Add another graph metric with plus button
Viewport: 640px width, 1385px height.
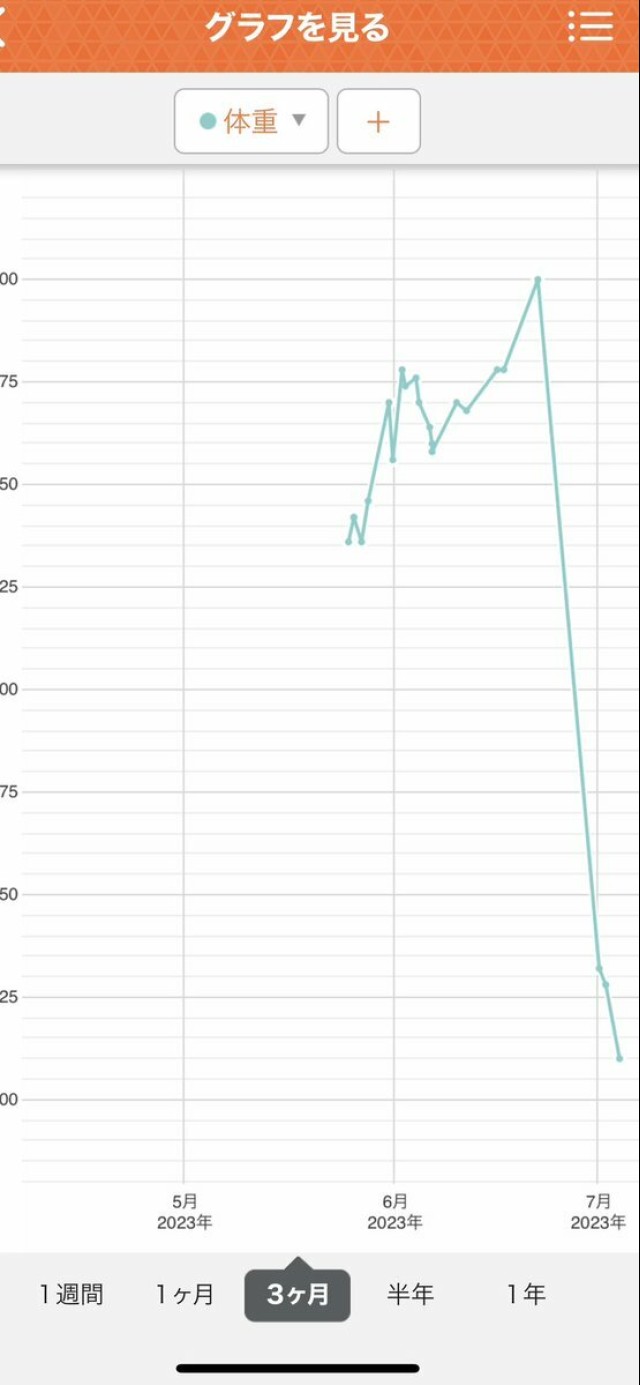click(378, 121)
